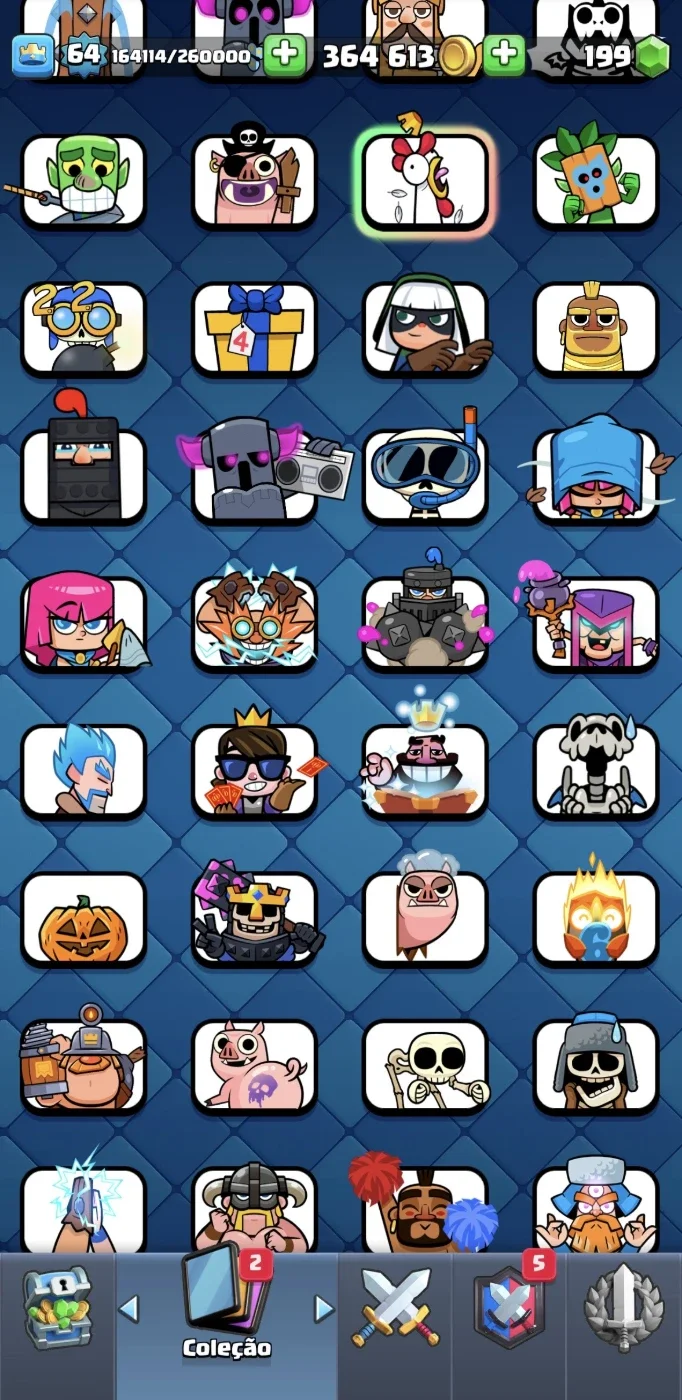Choose the gift box emote

click(254, 329)
